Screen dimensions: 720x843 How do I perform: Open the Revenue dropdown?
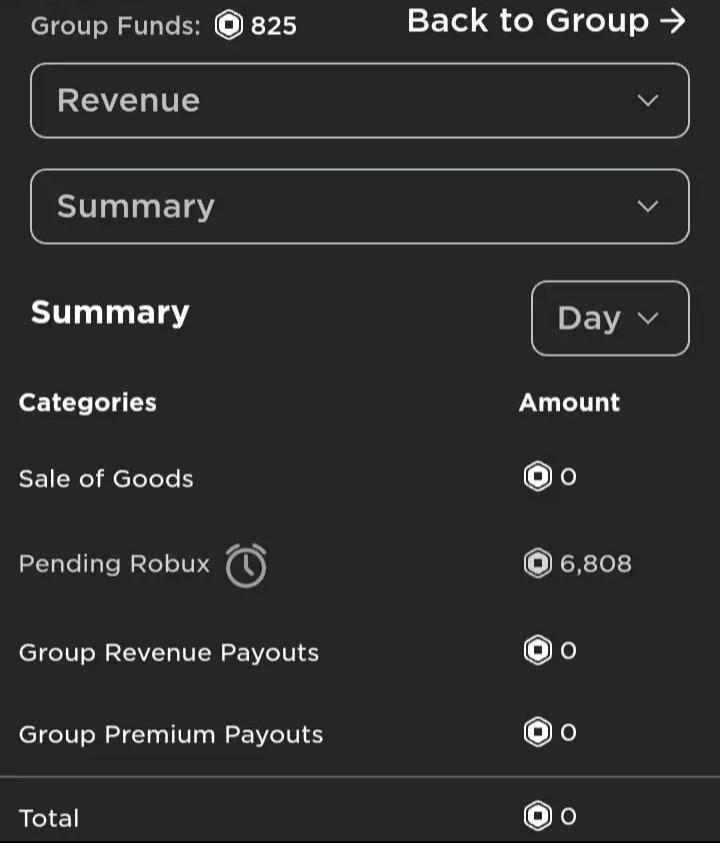coord(360,100)
